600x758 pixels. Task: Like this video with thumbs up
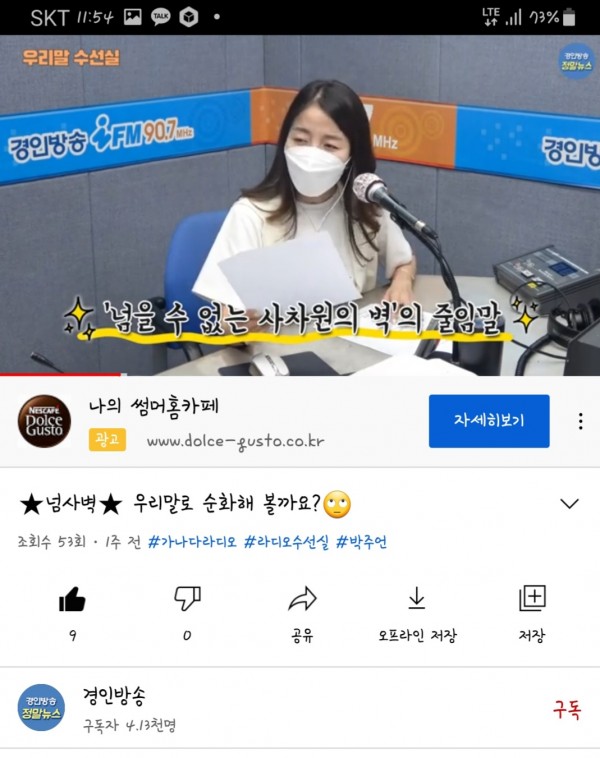(72, 599)
